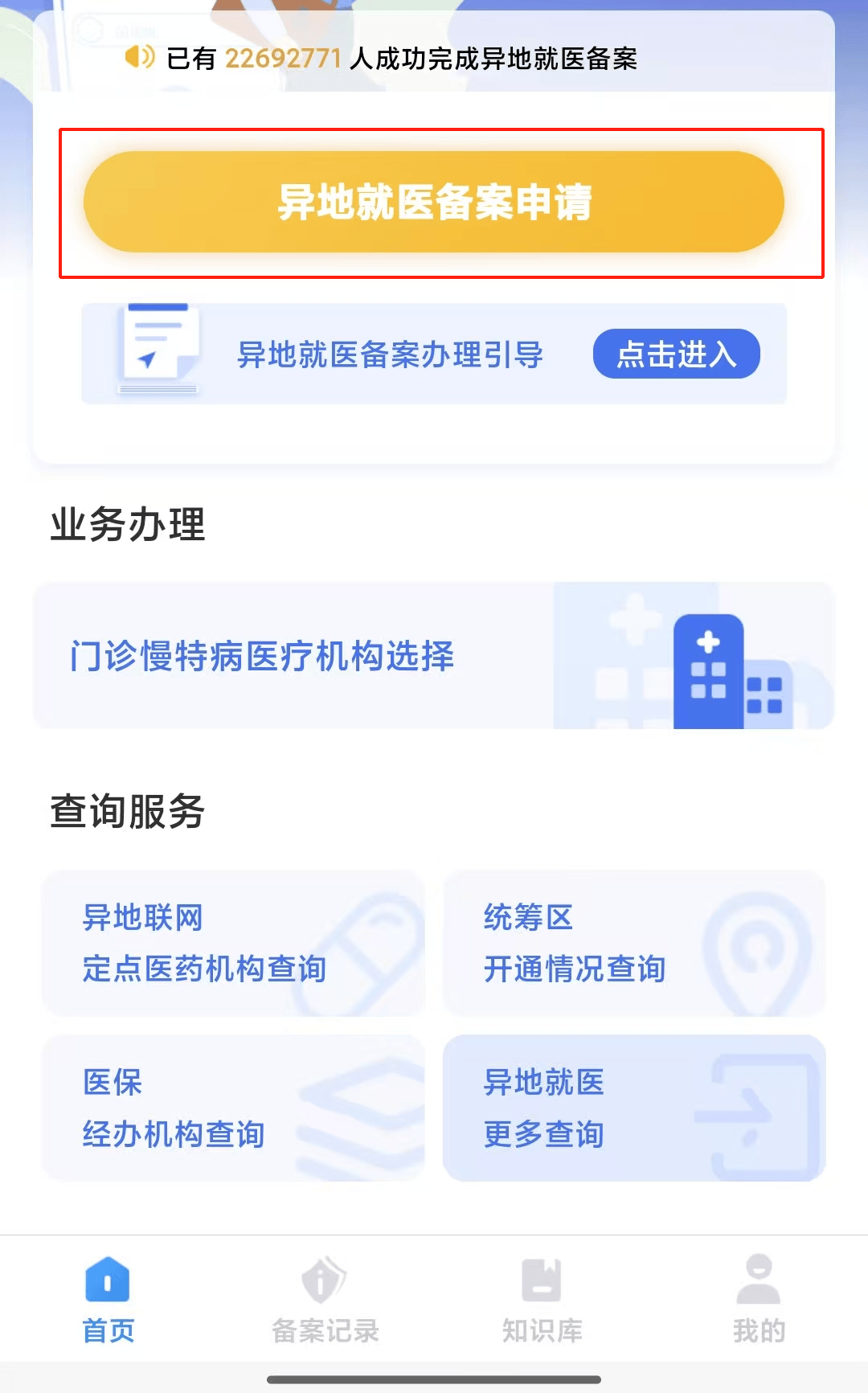Tap the speaker announcement icon
The width and height of the screenshot is (868, 1393).
click(x=139, y=57)
